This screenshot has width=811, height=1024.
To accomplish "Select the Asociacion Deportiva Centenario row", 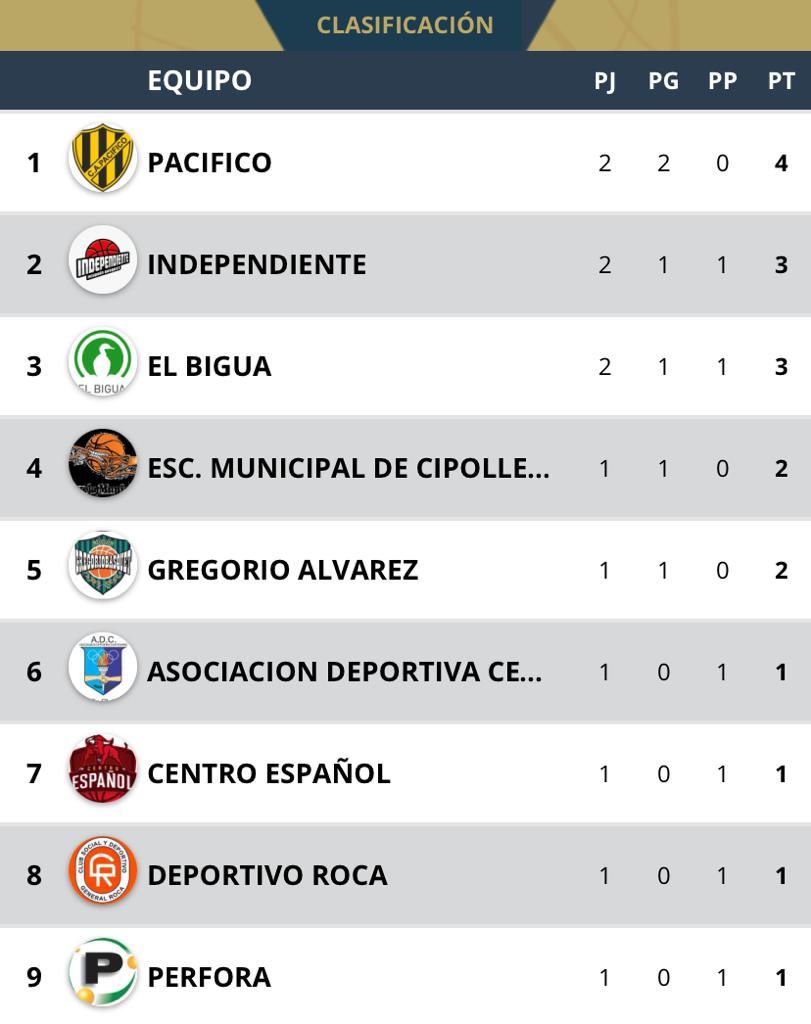I will coord(344,671).
